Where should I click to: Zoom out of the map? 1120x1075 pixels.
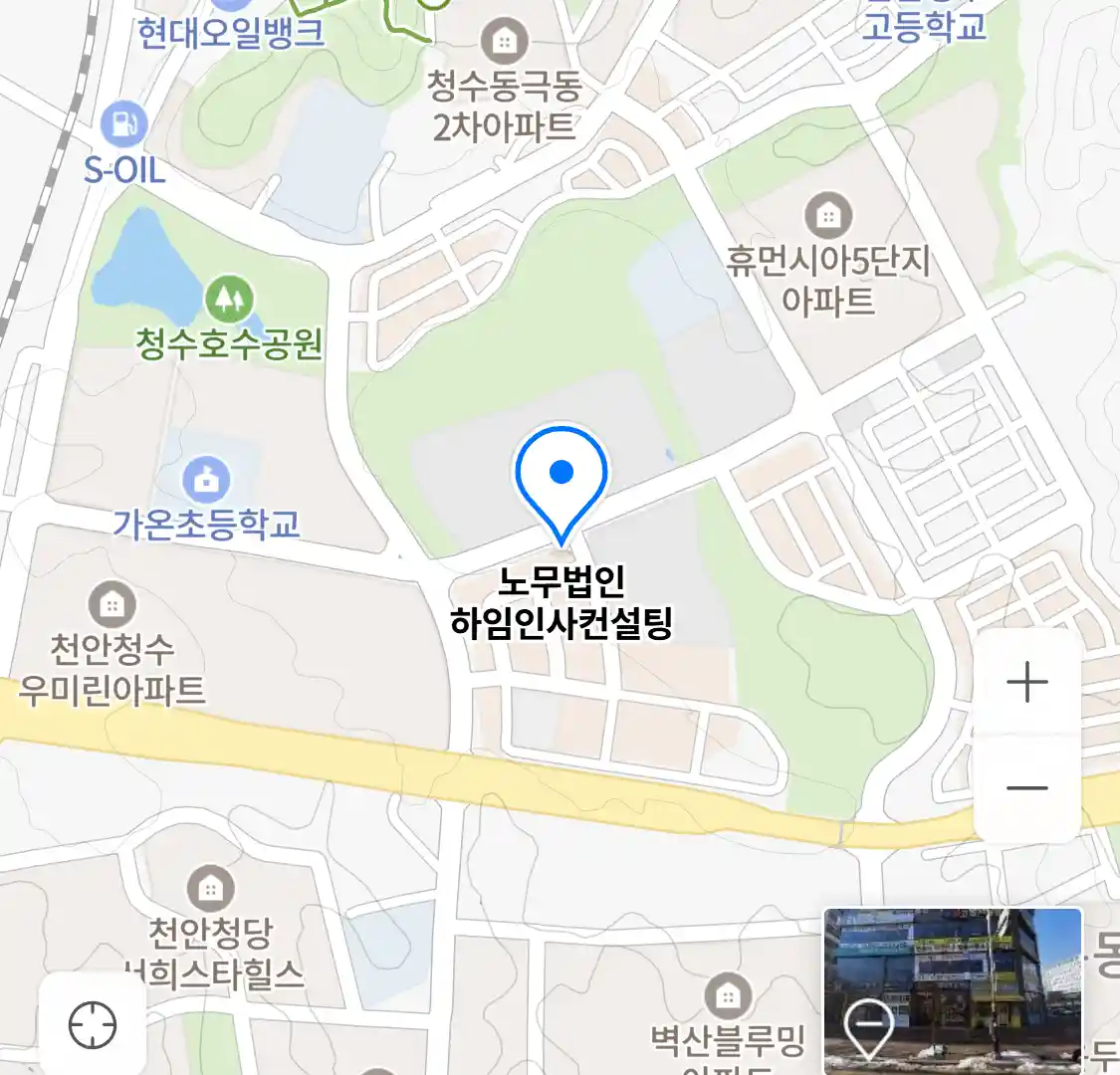pyautogui.click(x=1026, y=788)
